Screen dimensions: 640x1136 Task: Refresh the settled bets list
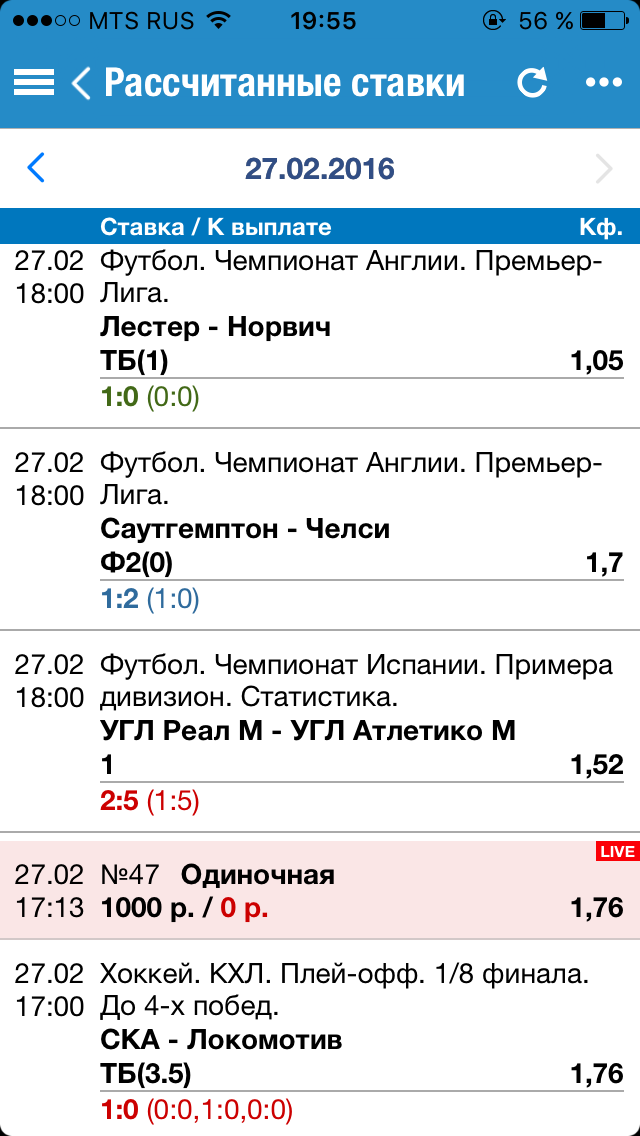[x=531, y=83]
